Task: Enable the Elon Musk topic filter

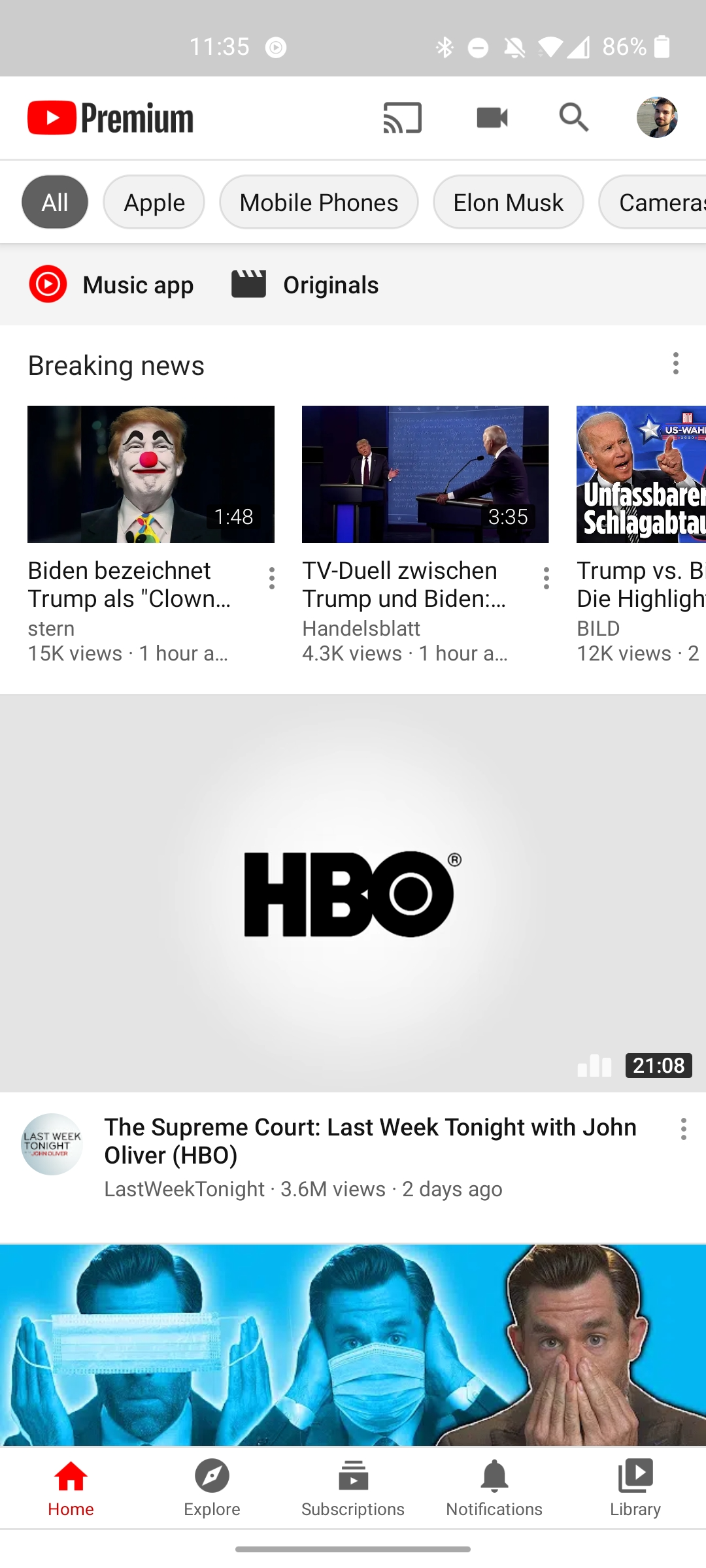Action: [508, 202]
